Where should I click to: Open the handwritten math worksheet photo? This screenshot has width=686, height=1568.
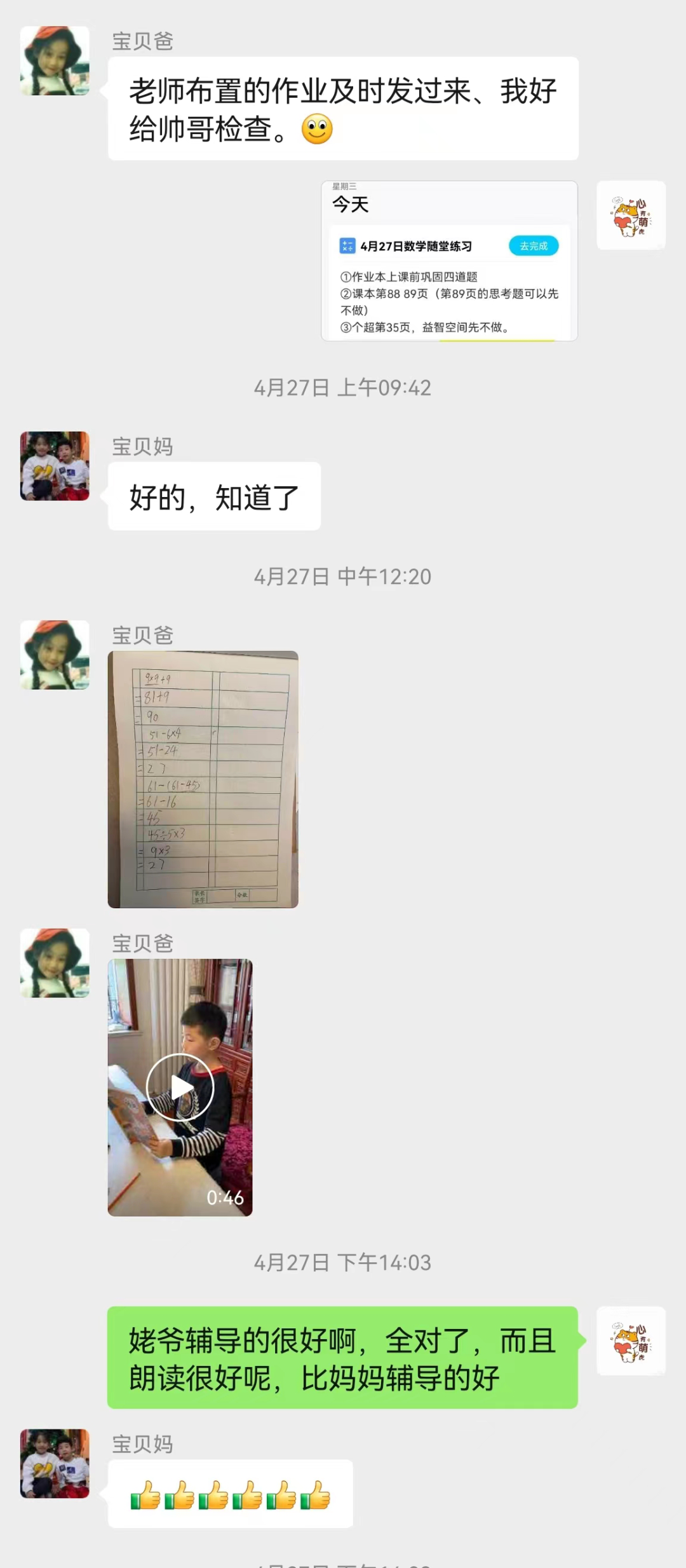click(x=203, y=779)
